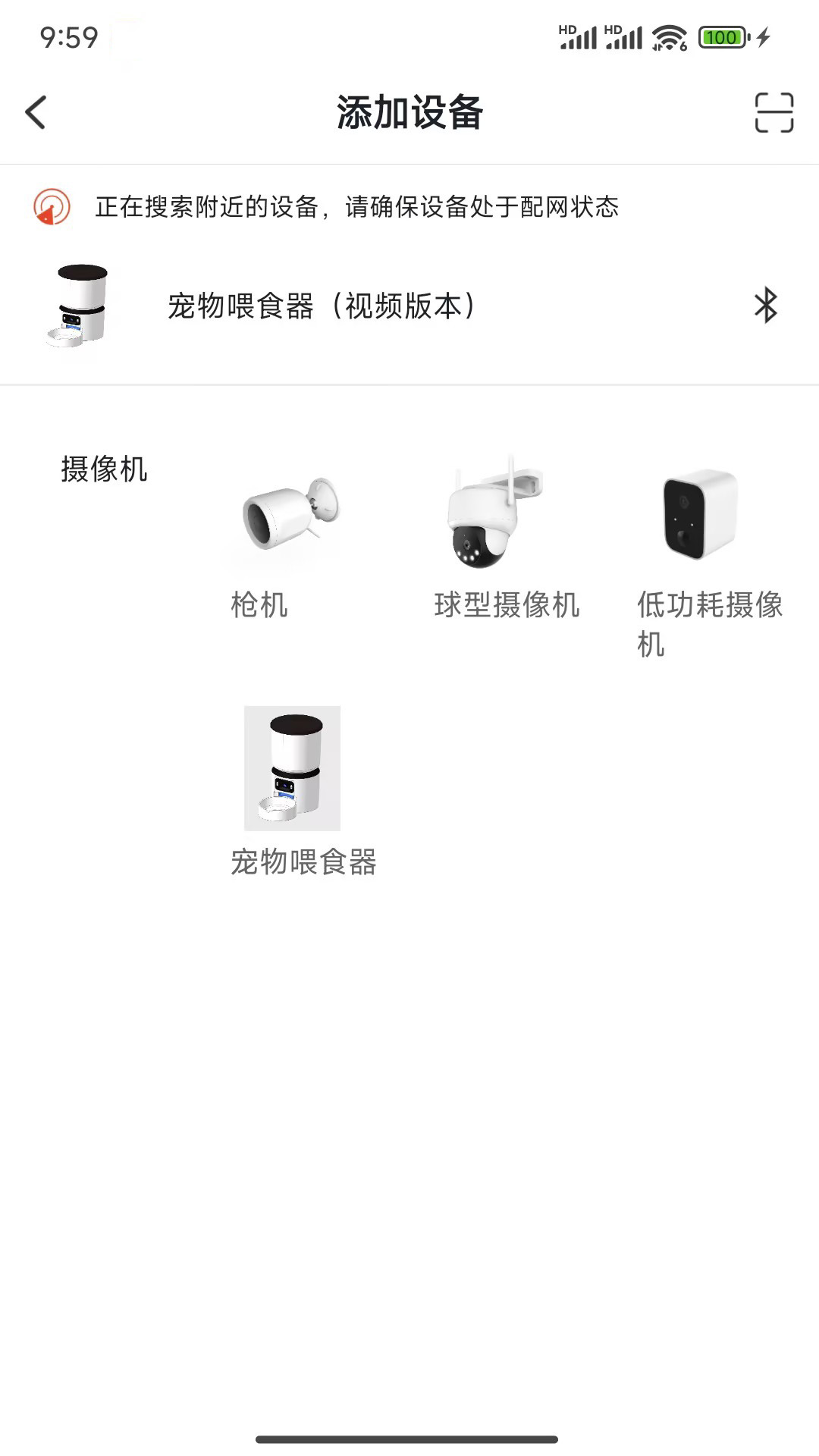819x1456 pixels.
Task: Tap the 添加设备 page title
Action: pos(409,111)
